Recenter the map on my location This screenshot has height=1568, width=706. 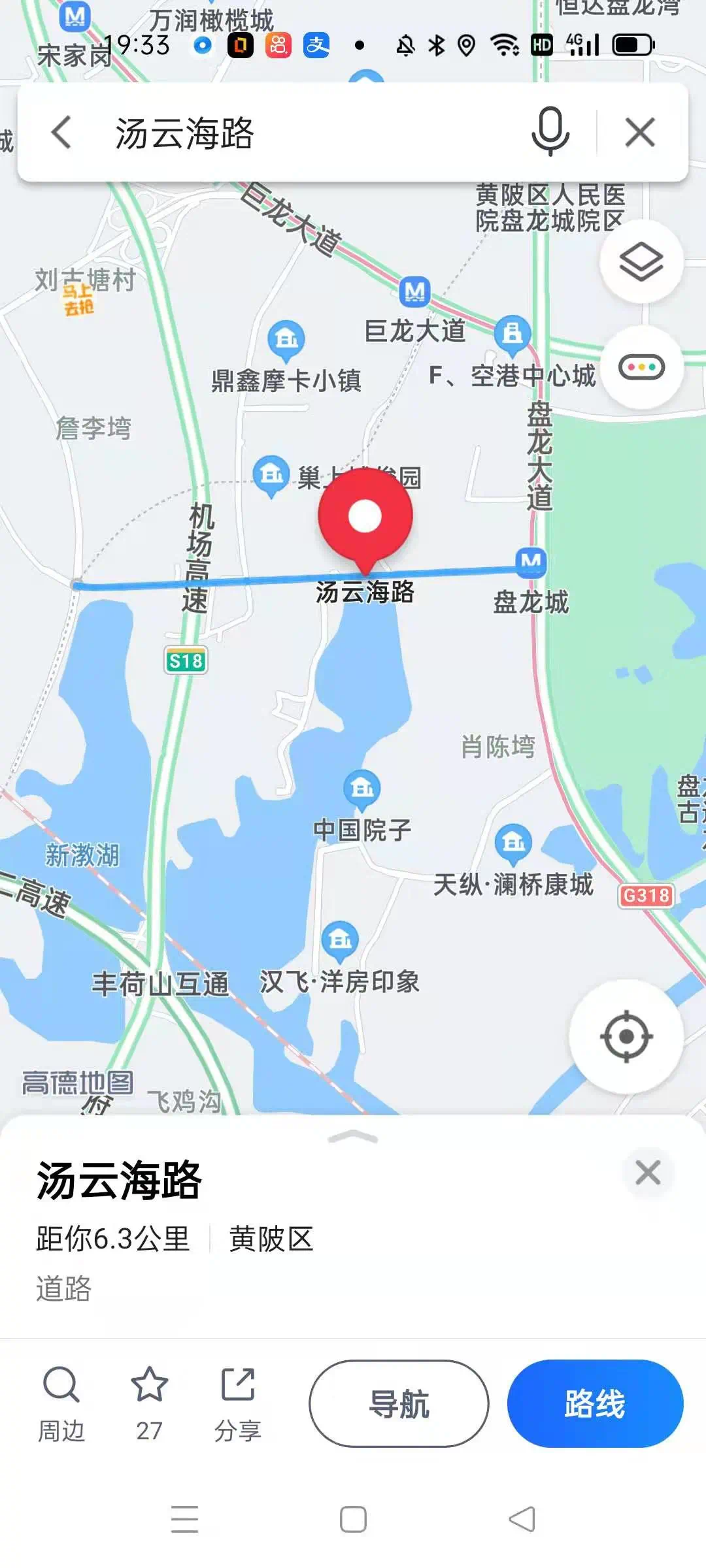tap(626, 1036)
